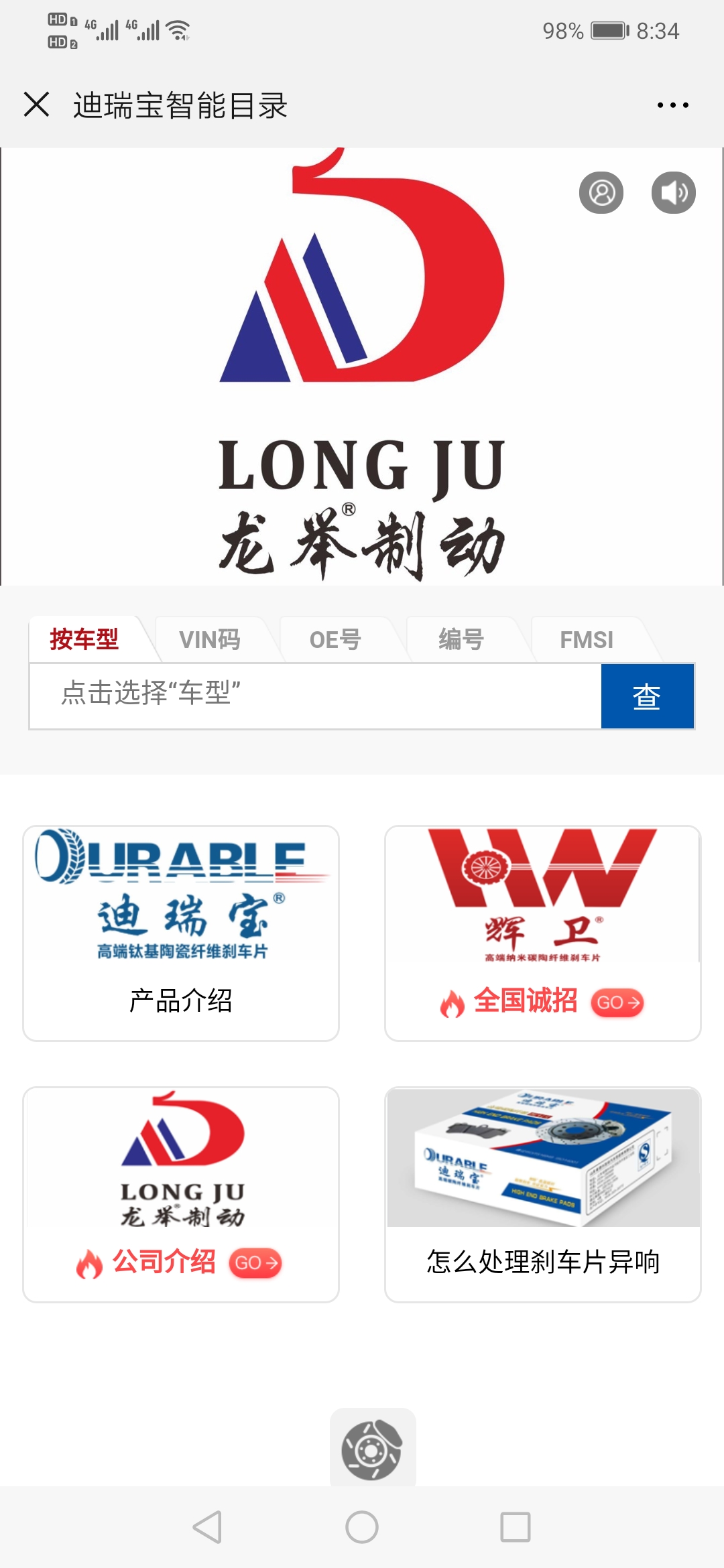Select the OE号 search tab
This screenshot has height=1568, width=724.
[335, 639]
